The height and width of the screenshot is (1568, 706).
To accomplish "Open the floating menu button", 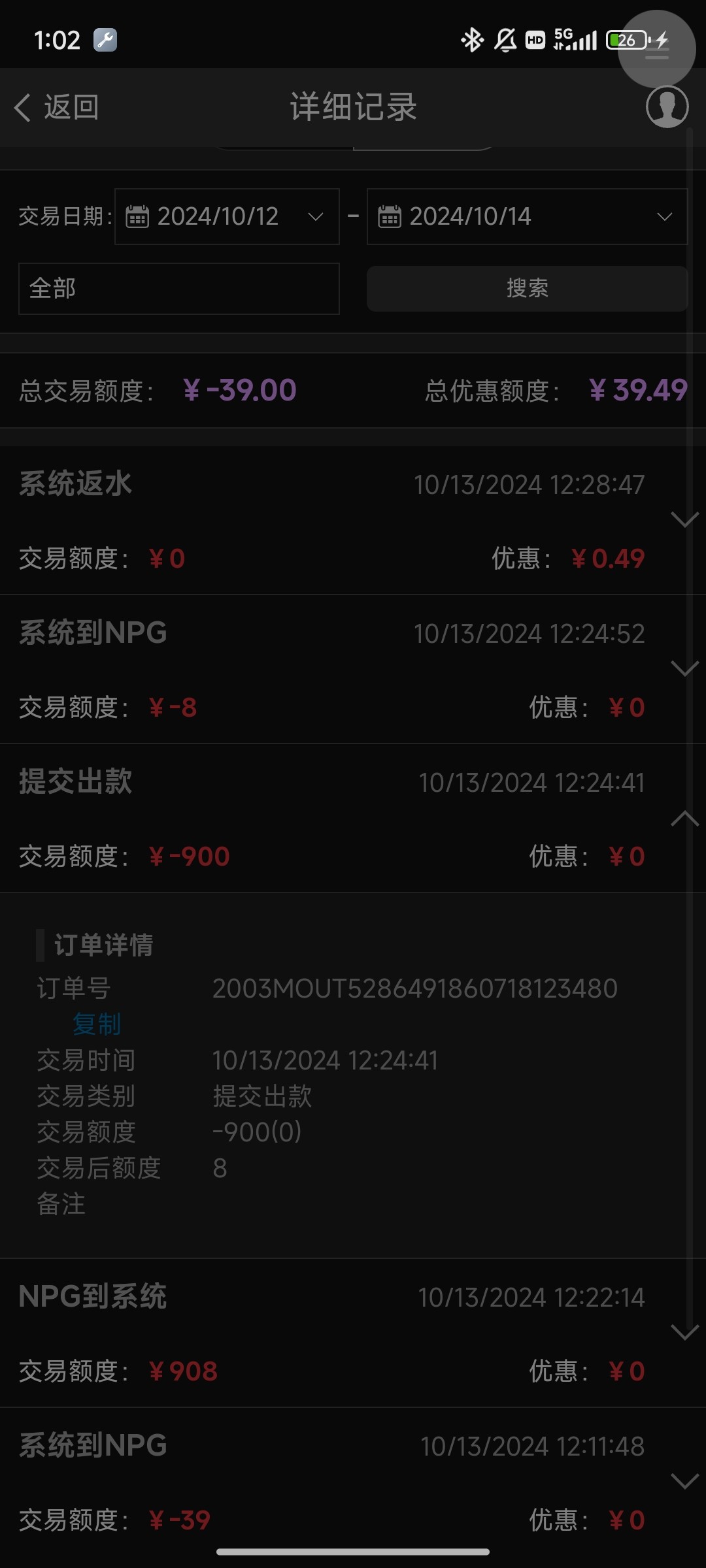I will tap(656, 49).
